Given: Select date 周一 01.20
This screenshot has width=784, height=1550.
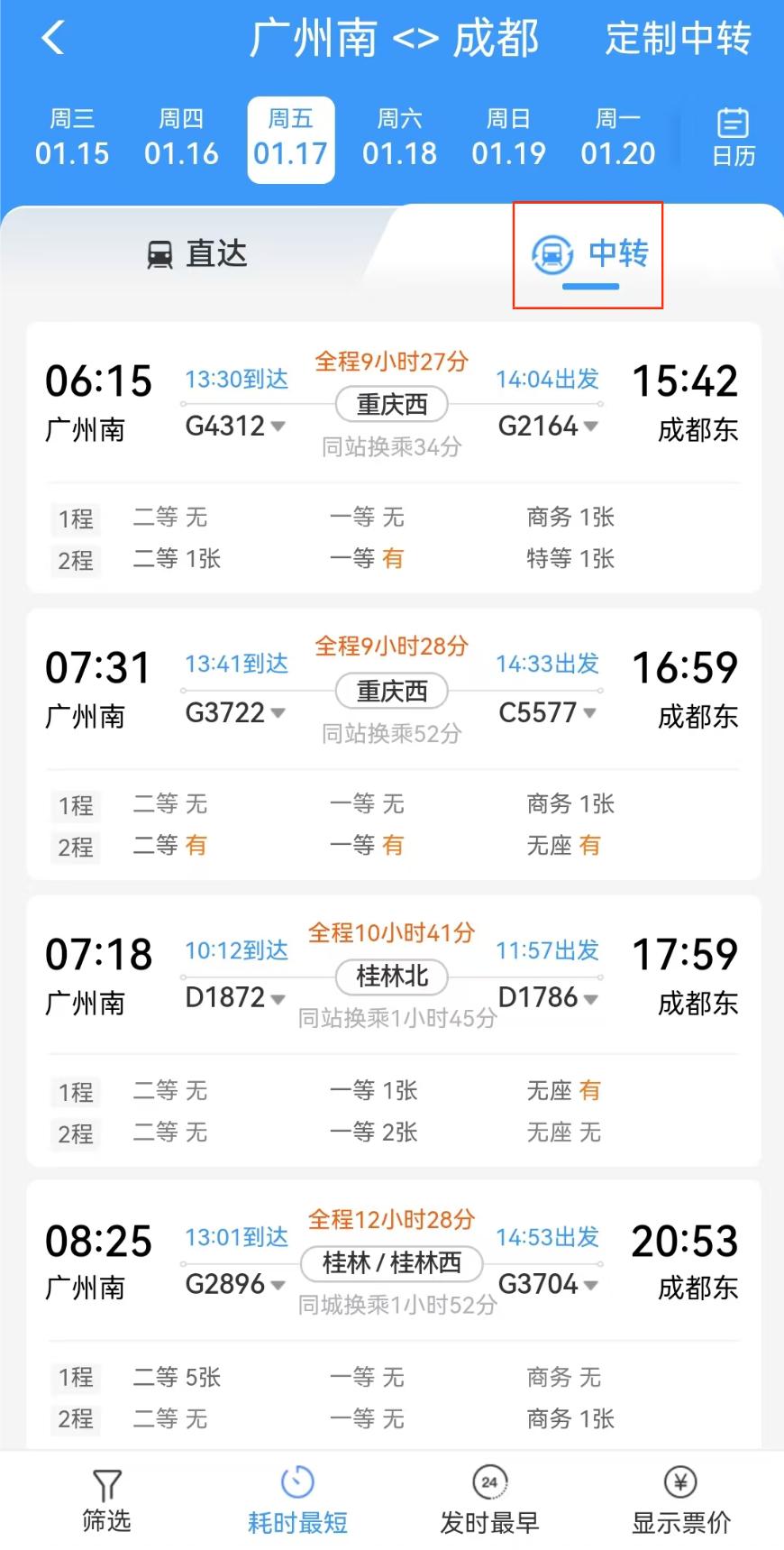Looking at the screenshot, I should pyautogui.click(x=618, y=138).
